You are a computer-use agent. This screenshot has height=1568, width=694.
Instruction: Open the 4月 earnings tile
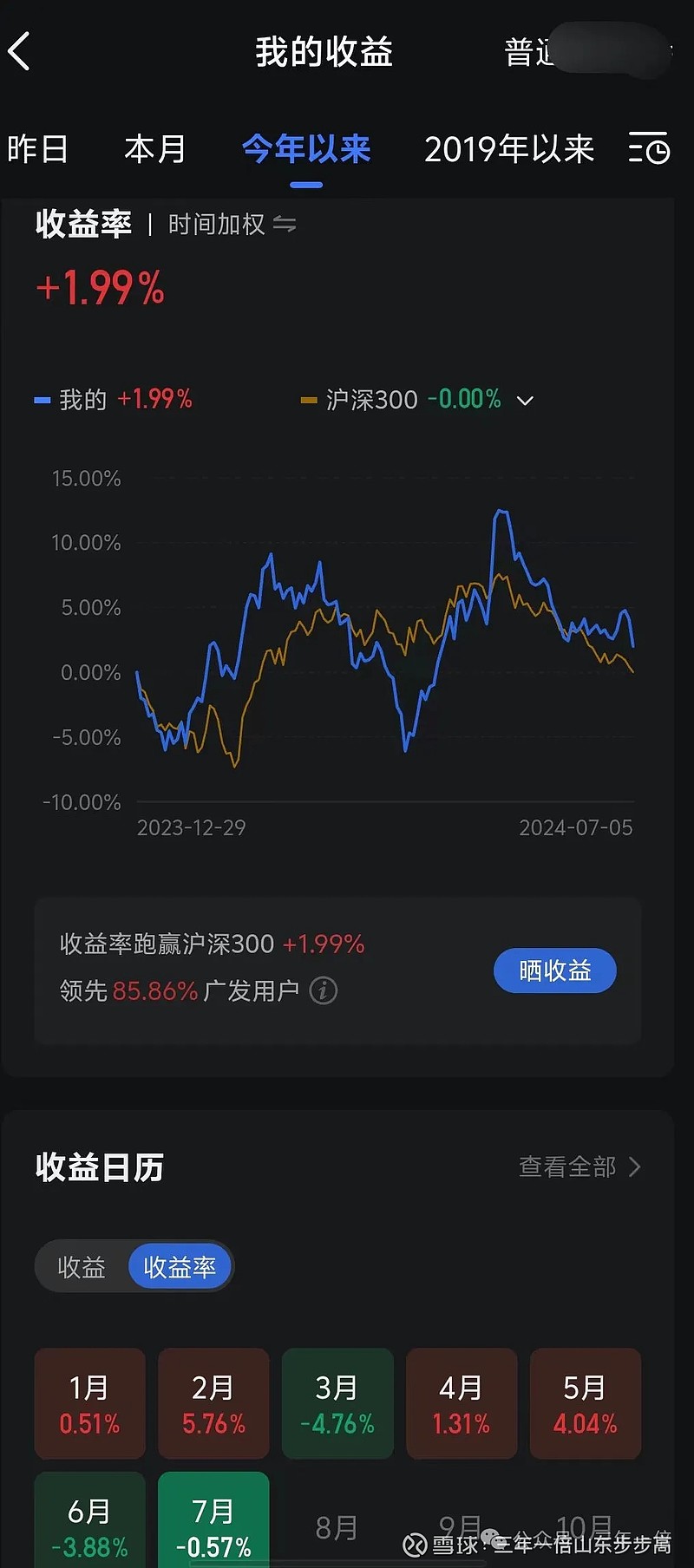pos(462,1403)
